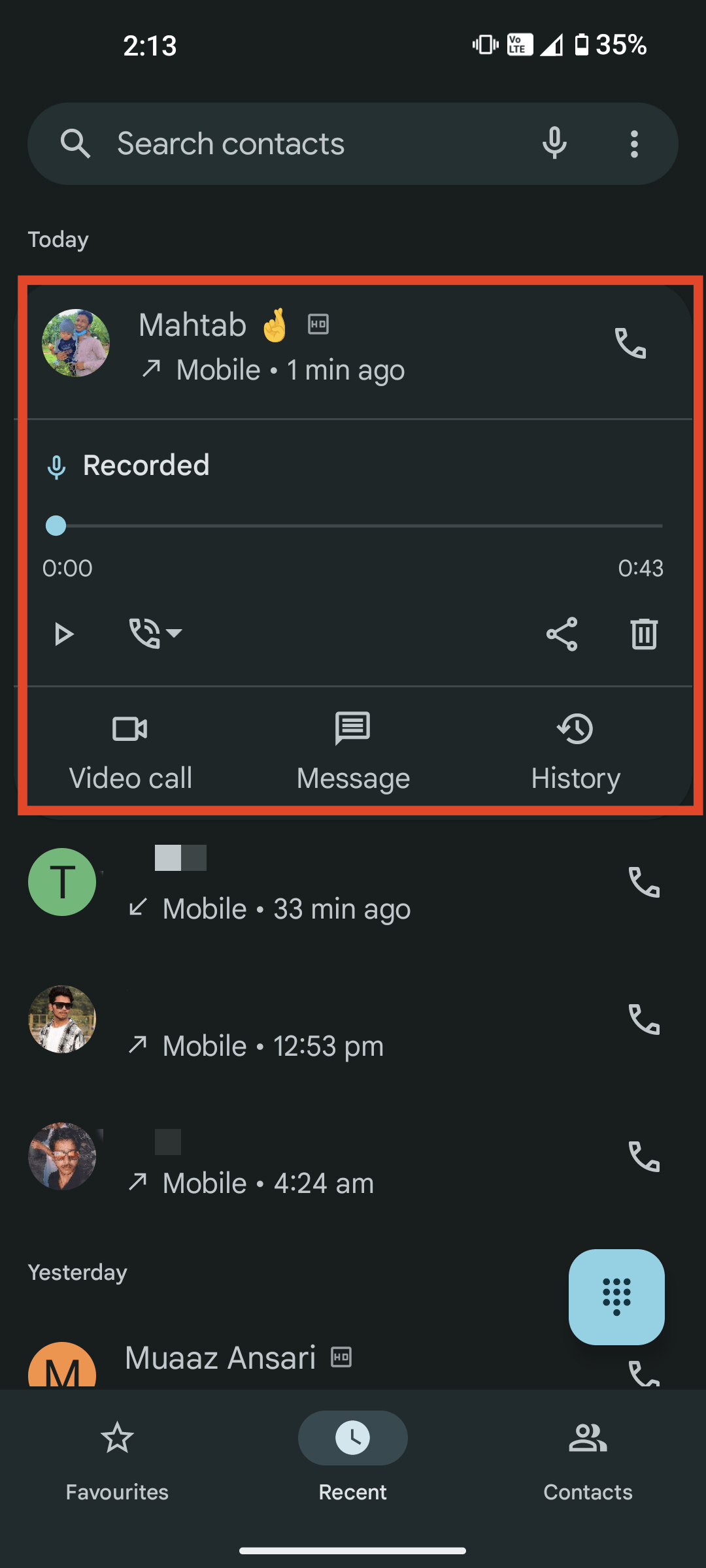View call history with Mahtab
The width and height of the screenshot is (706, 1568).
coord(575,751)
